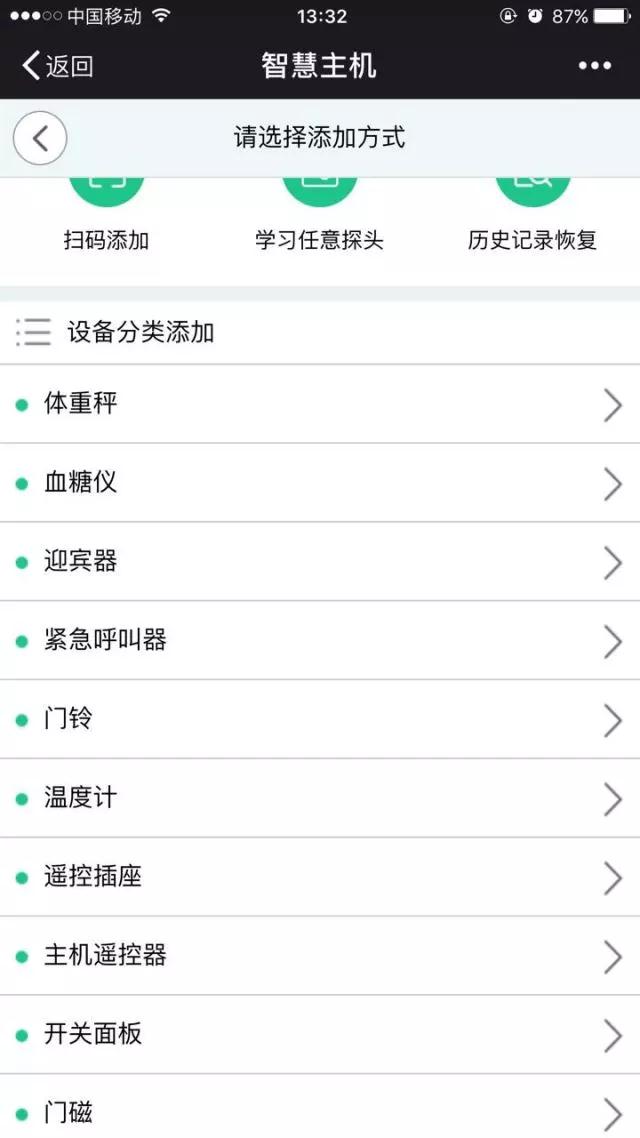Pick 开关面板 from the list
The height and width of the screenshot is (1138, 640).
[320, 1035]
